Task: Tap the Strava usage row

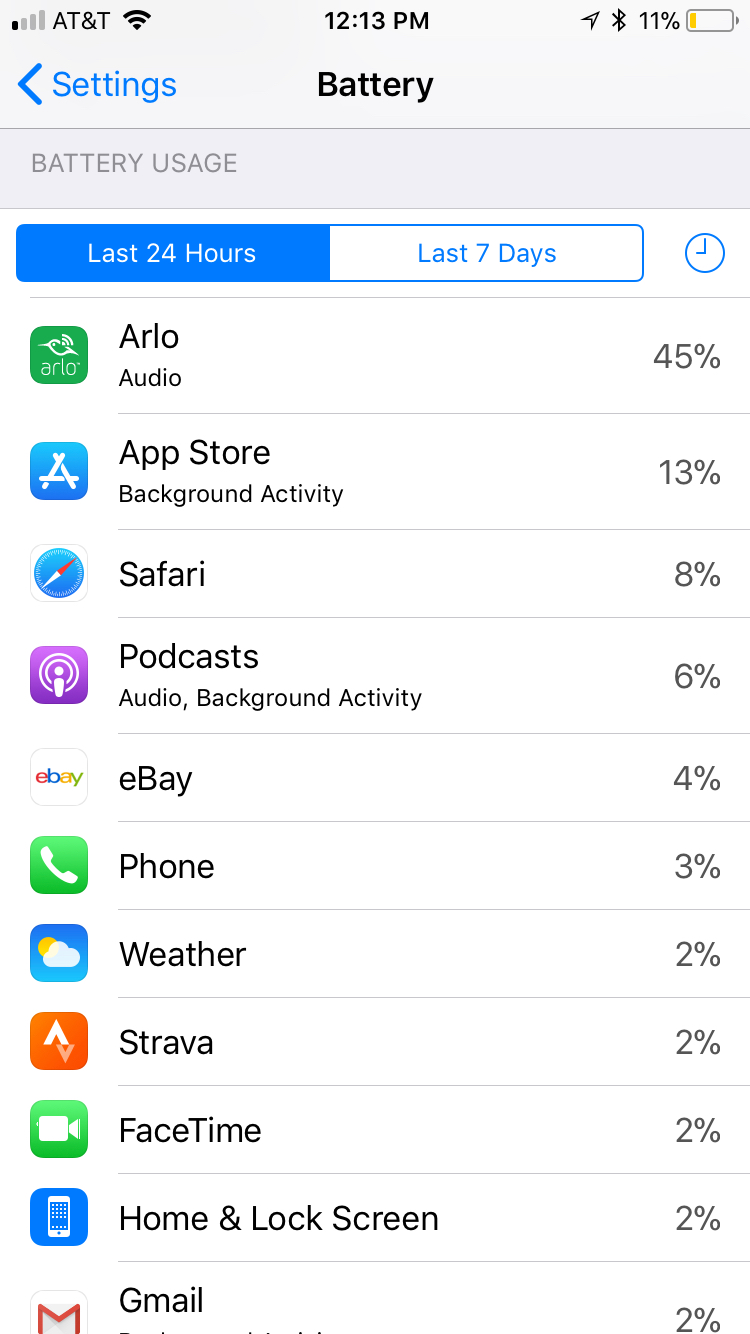Action: tap(375, 1042)
